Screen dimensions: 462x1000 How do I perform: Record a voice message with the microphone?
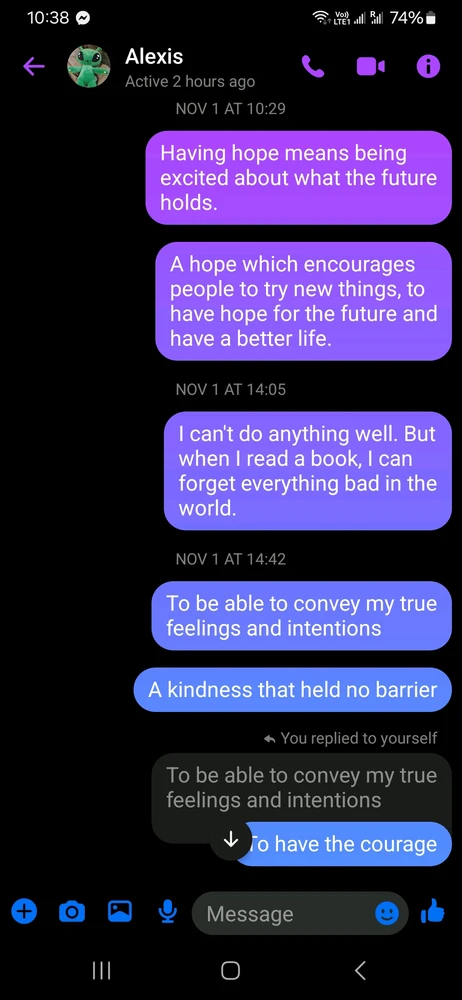(x=168, y=912)
